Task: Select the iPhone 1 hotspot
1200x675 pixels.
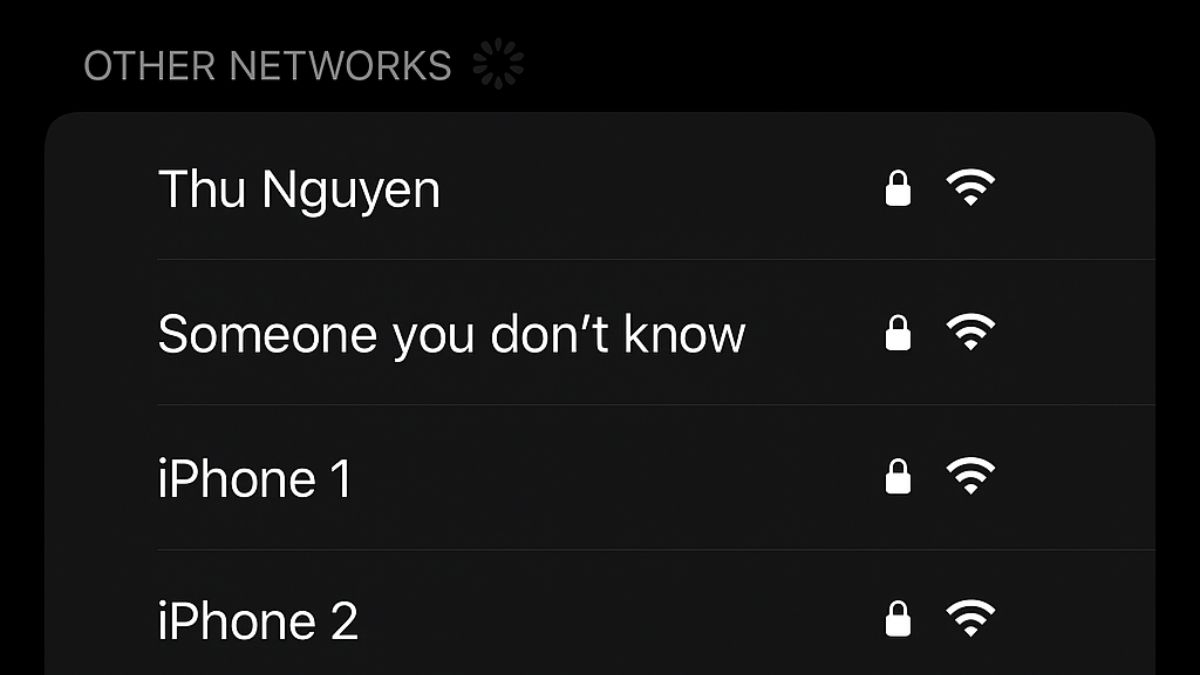Action: click(255, 478)
